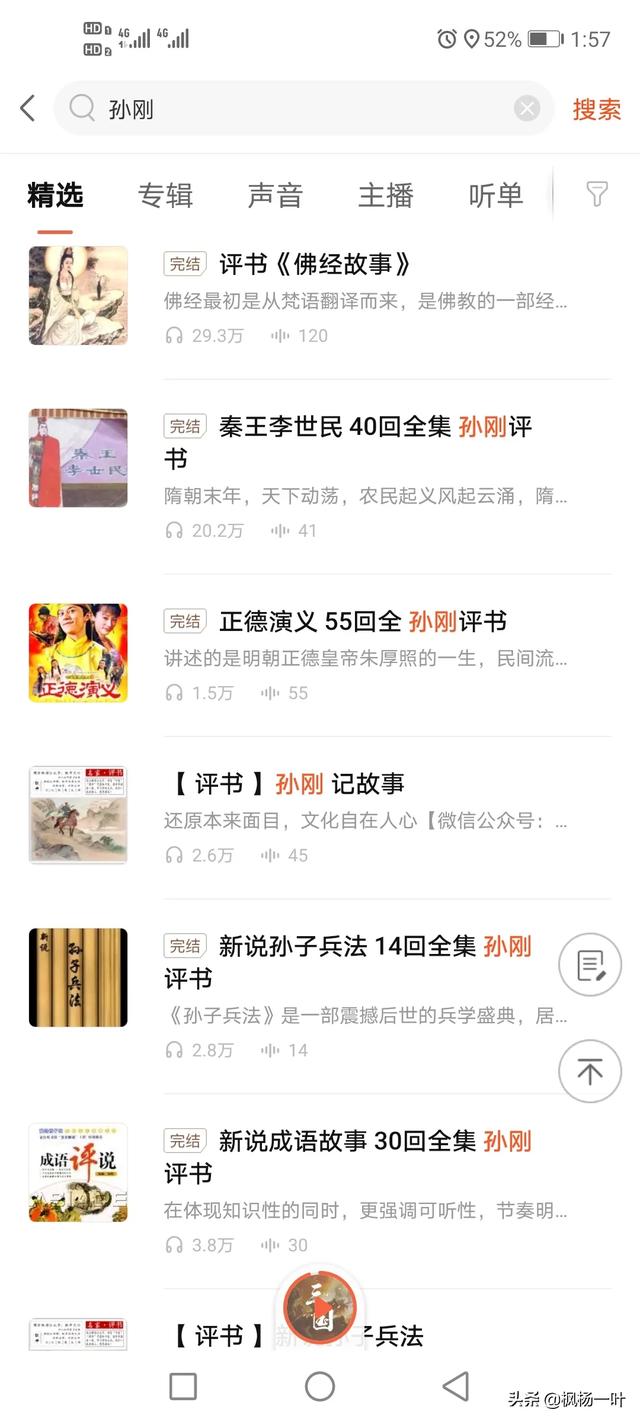Tap the floating feedback note icon
This screenshot has width=640, height=1422.
pyautogui.click(x=590, y=966)
